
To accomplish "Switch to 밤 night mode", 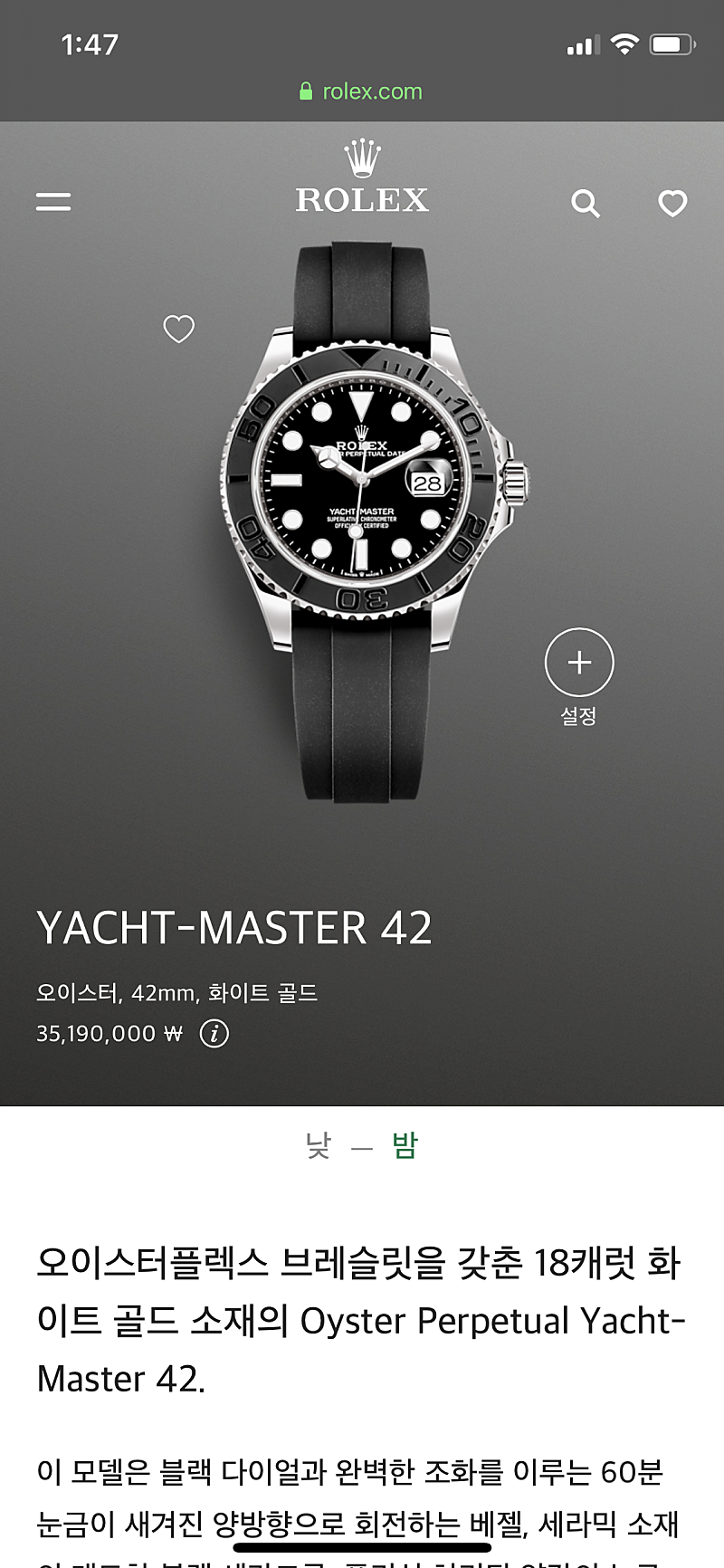I will click(x=405, y=1146).
